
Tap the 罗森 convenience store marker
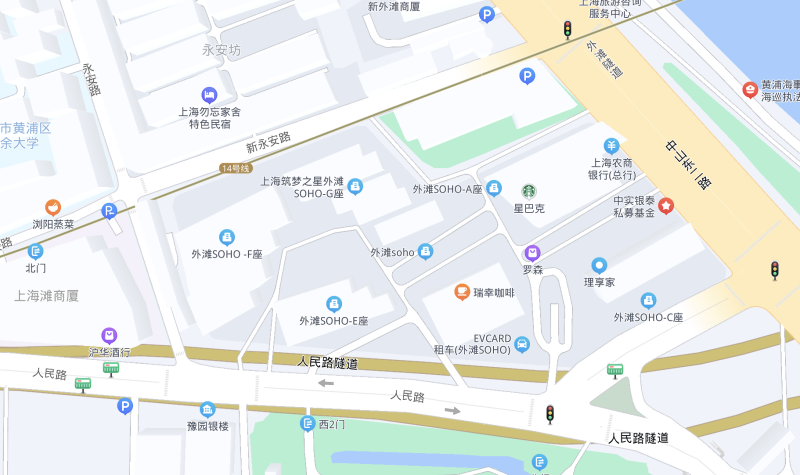(532, 253)
